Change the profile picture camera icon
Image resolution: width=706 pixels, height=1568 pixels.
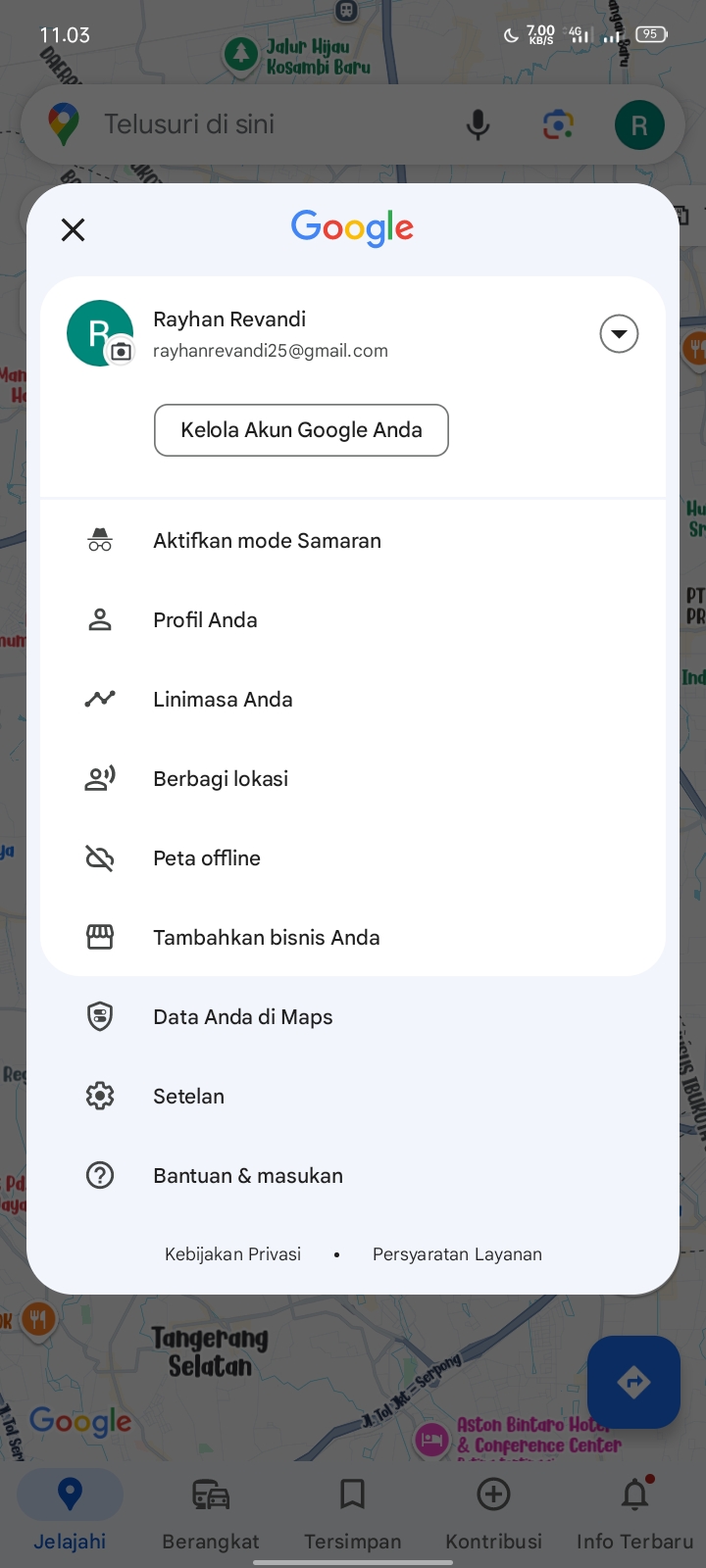(121, 351)
